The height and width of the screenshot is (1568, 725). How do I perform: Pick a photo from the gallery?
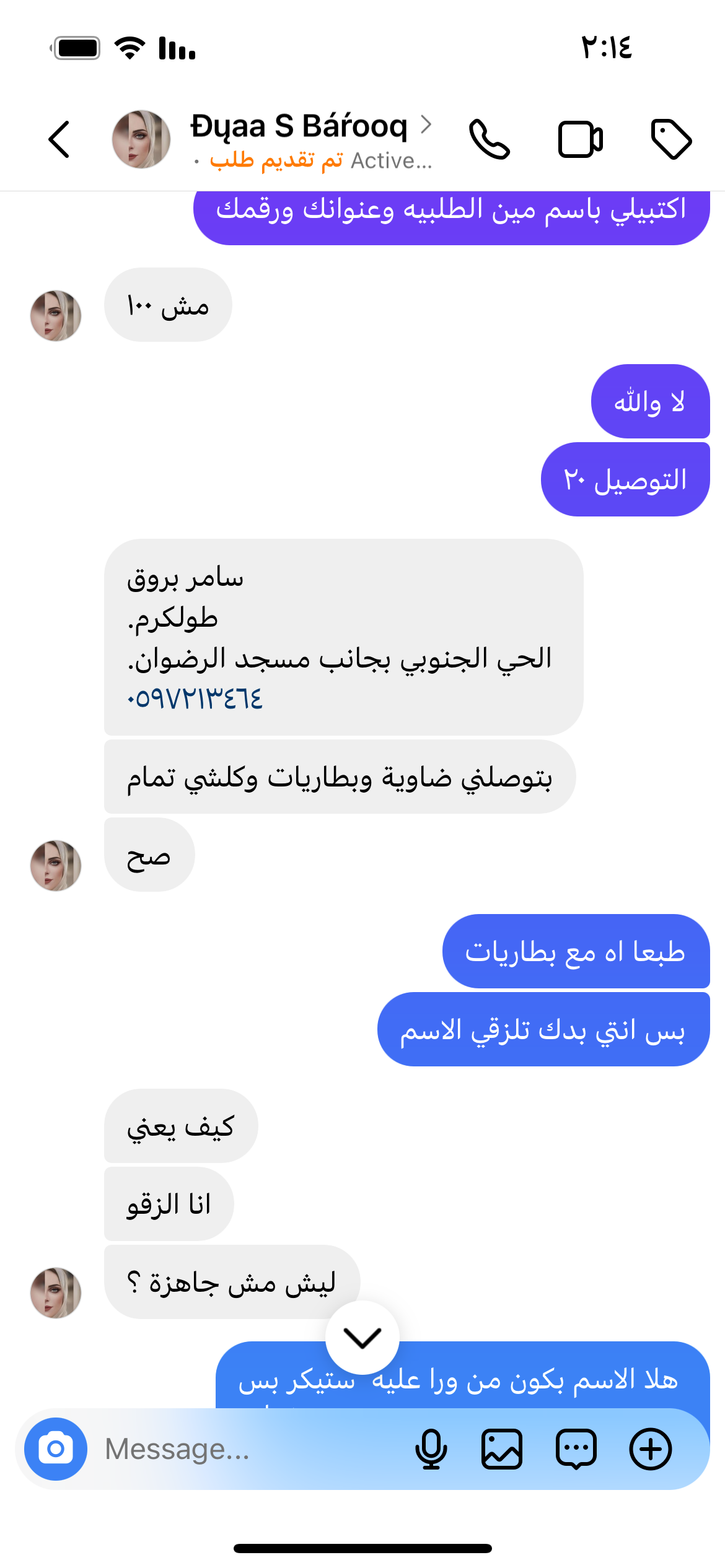(502, 1449)
